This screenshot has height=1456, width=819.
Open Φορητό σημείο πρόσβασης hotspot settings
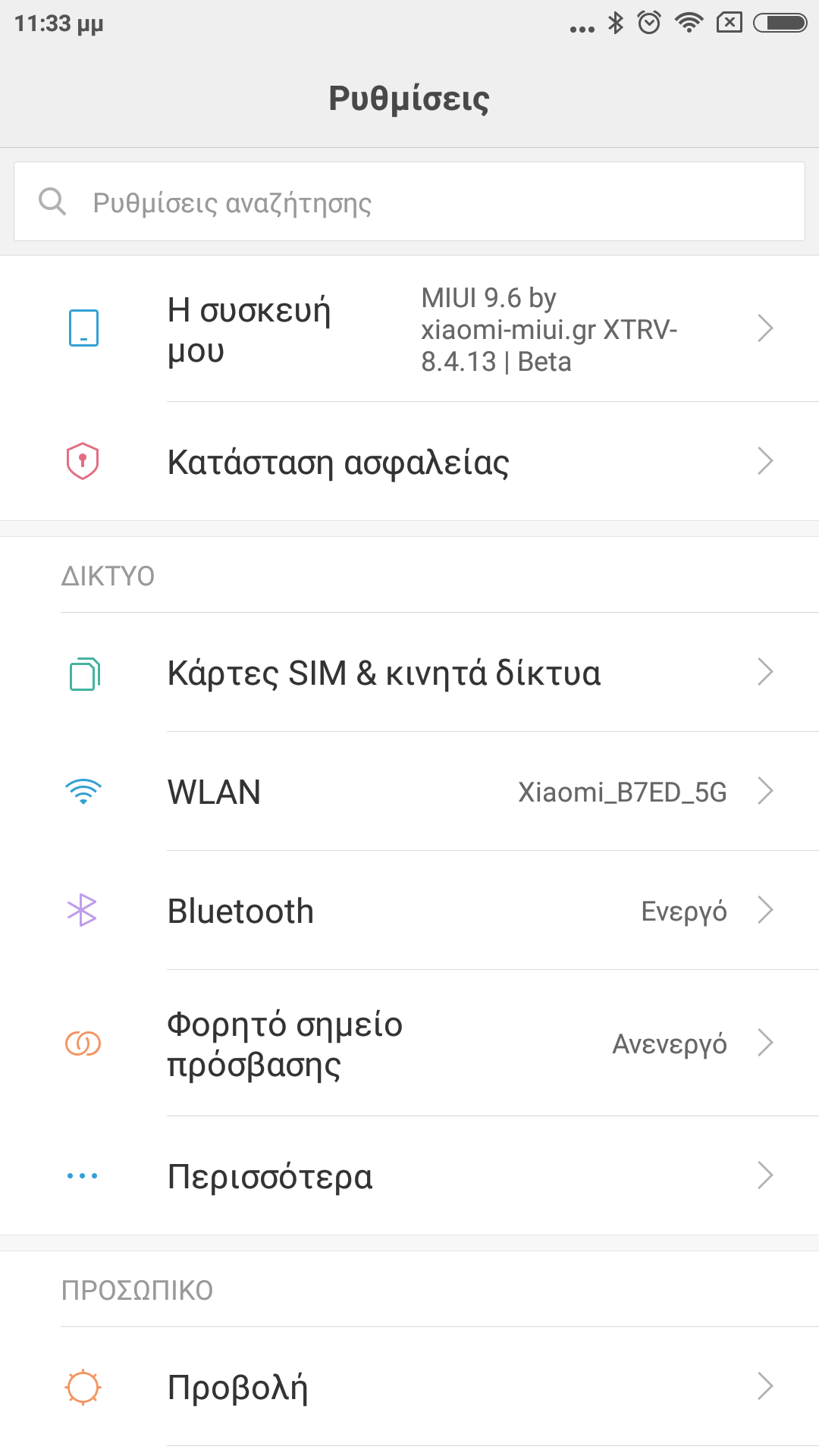(409, 1043)
